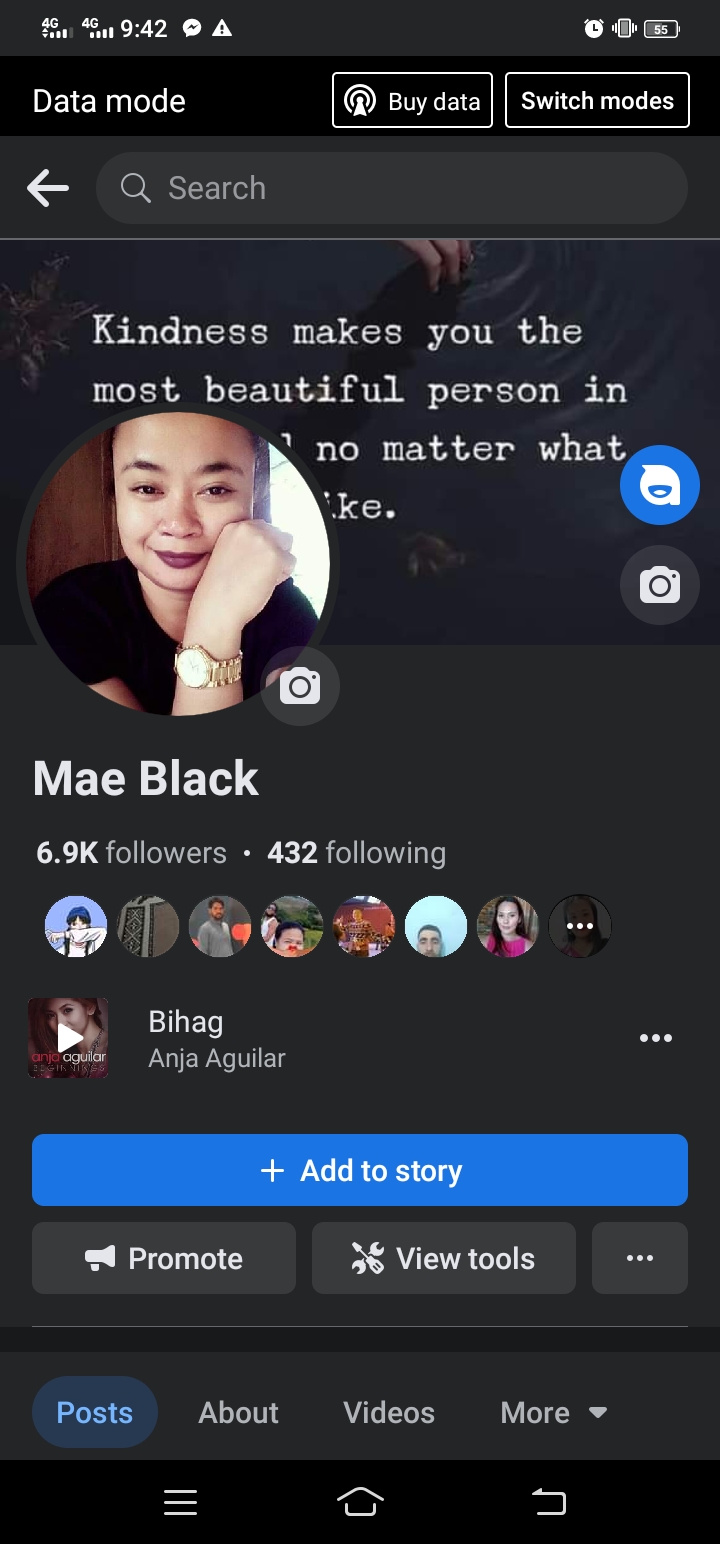This screenshot has width=720, height=1544.
Task: Expand the More dropdown tab
Action: (554, 1412)
